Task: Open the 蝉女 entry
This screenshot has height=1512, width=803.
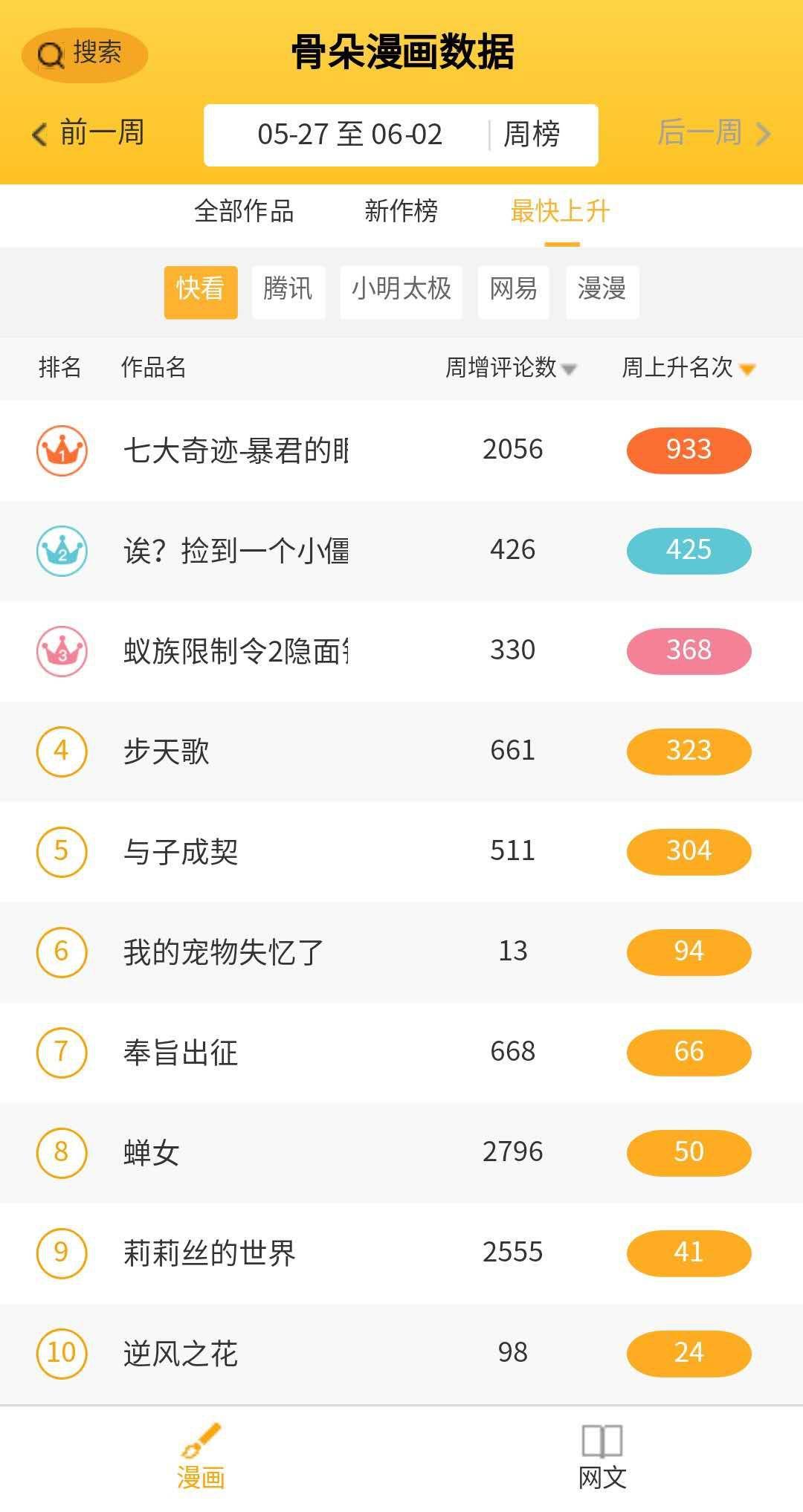Action: (401, 1153)
